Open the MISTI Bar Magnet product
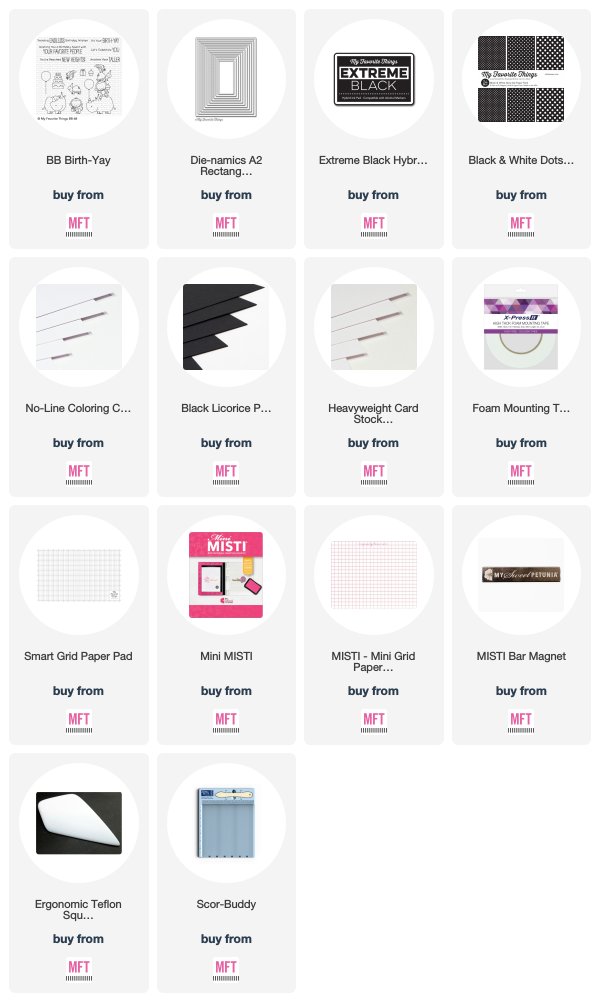600x1008 pixels. (x=521, y=625)
